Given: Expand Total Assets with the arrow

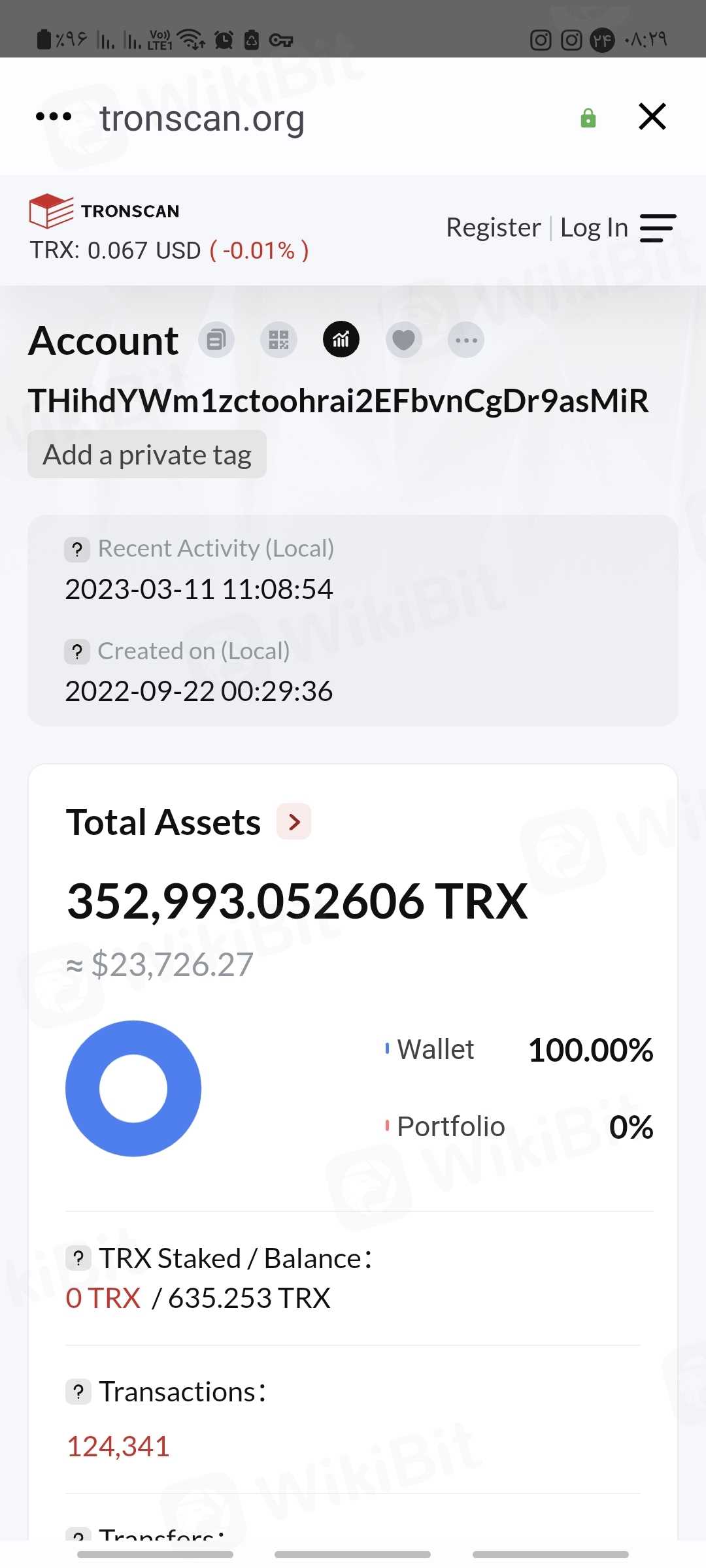Looking at the screenshot, I should pos(294,822).
